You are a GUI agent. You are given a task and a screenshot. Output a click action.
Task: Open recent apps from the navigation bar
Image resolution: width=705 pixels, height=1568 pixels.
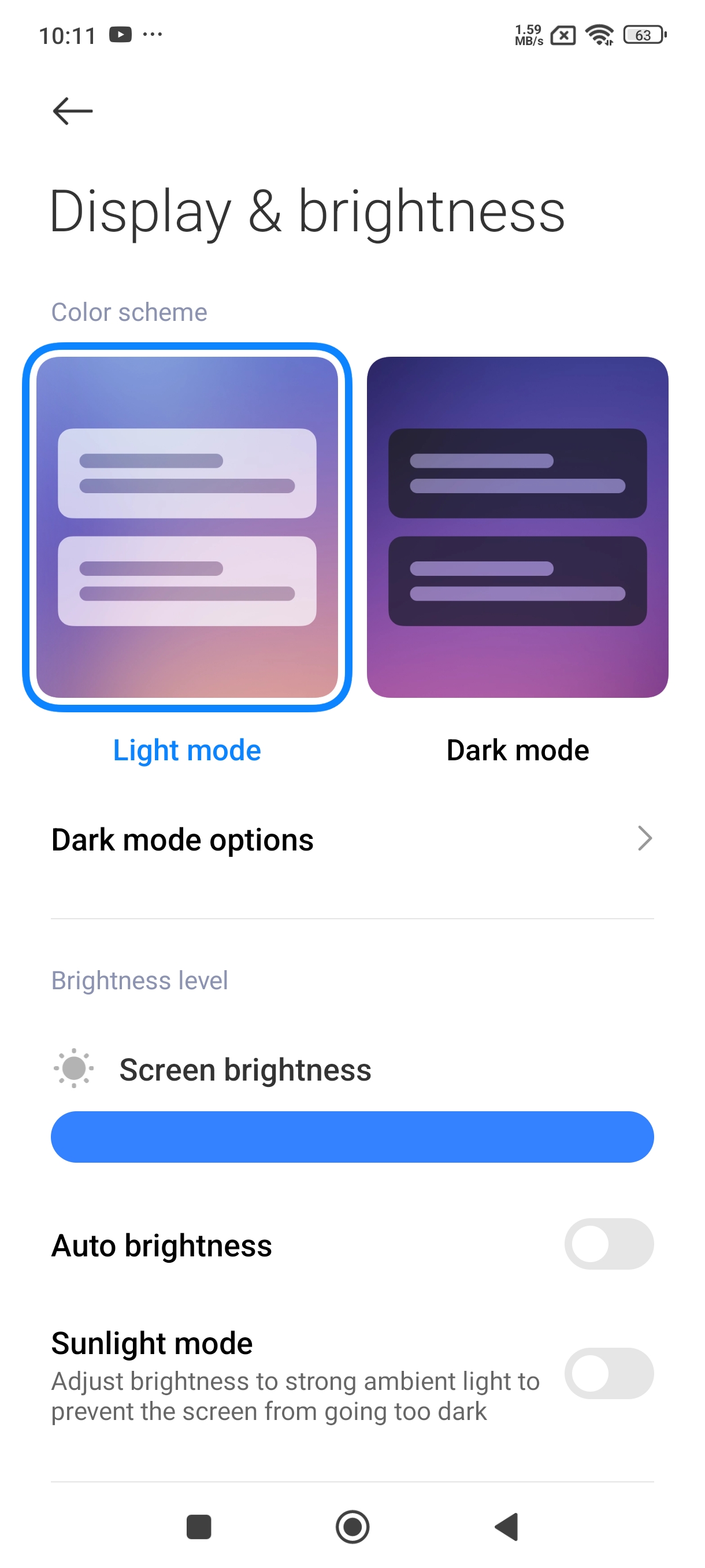point(198,1526)
